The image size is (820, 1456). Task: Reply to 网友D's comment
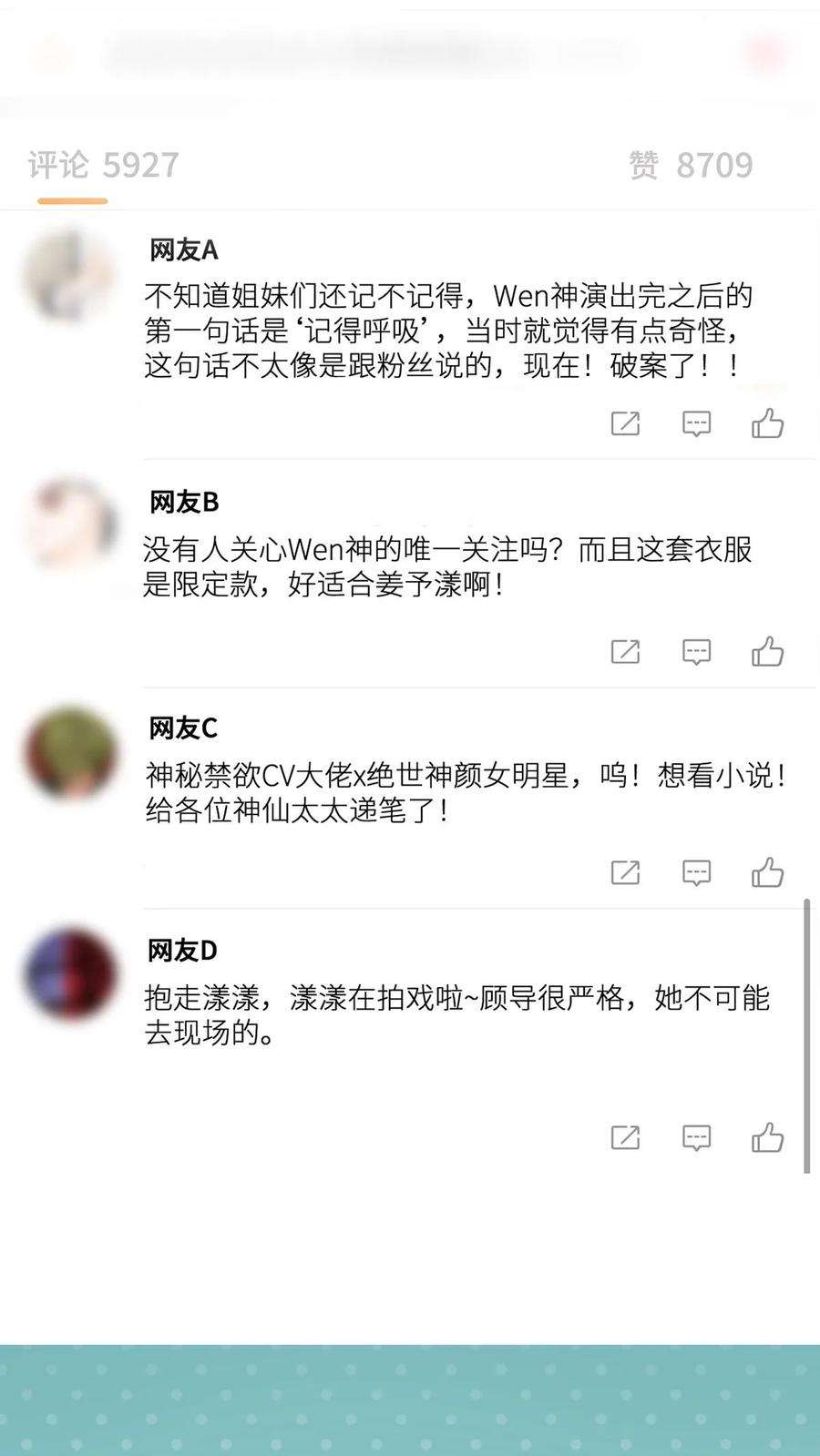click(x=696, y=1137)
